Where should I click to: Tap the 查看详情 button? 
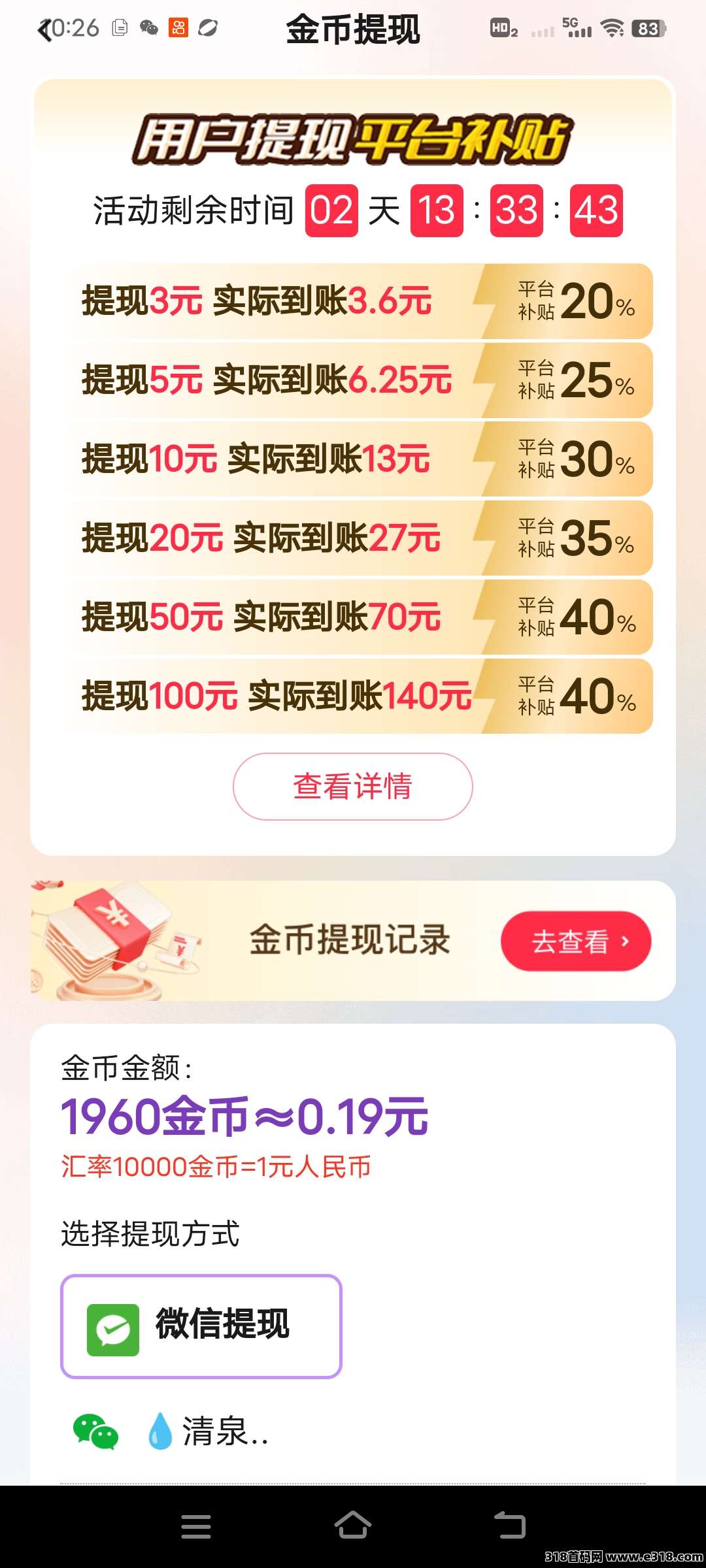tap(352, 786)
